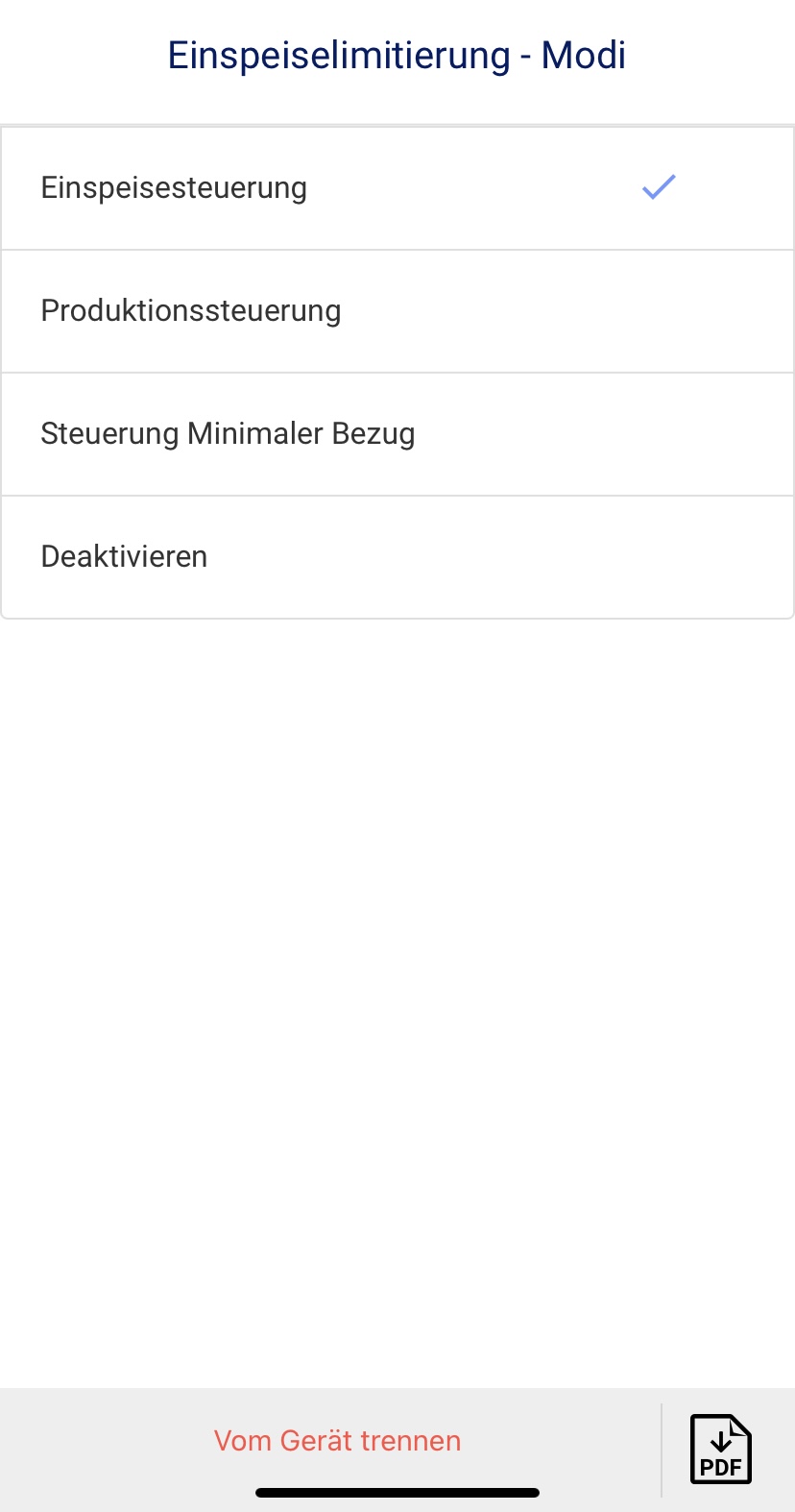Select Deaktivieren to disable limiting
The height and width of the screenshot is (1512, 795).
(397, 557)
